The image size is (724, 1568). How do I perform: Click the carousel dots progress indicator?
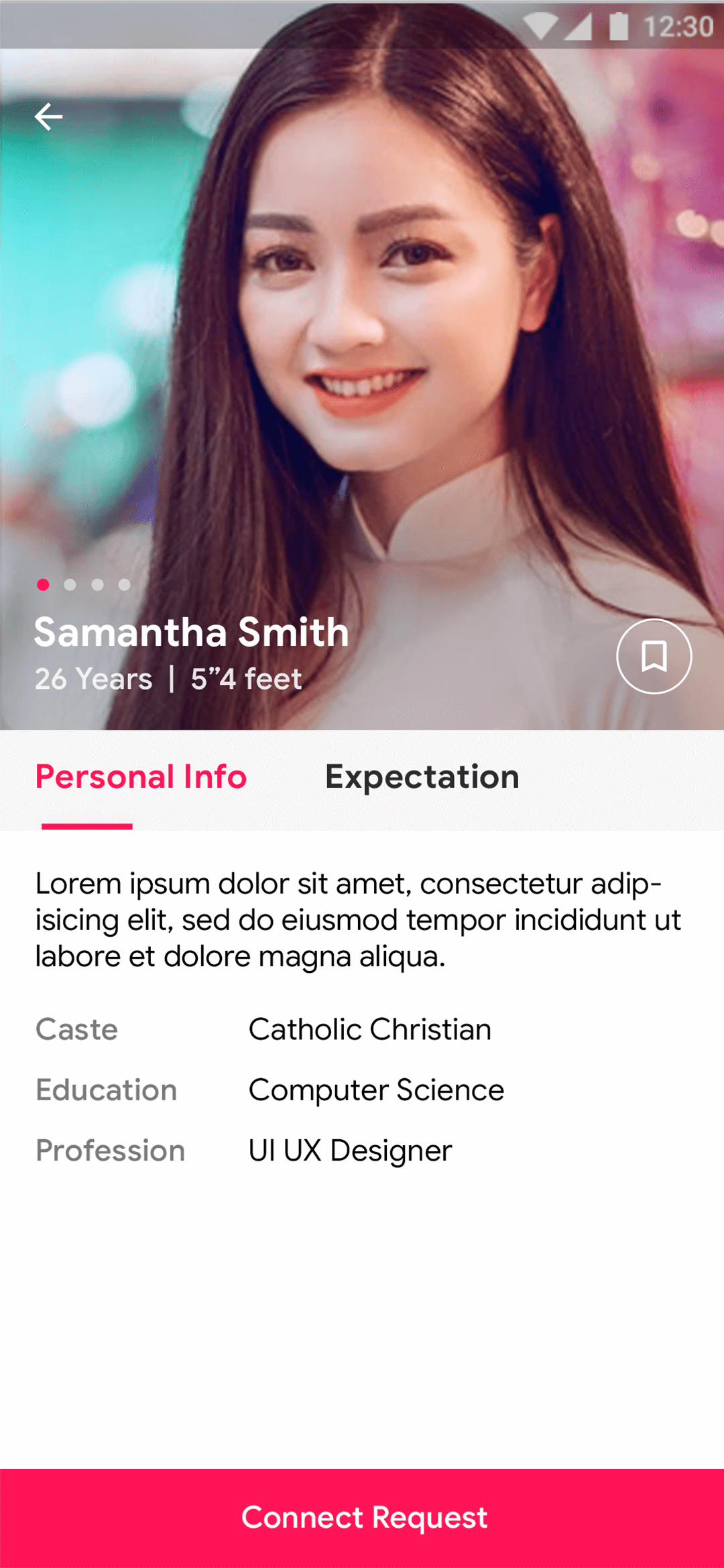[x=84, y=585]
